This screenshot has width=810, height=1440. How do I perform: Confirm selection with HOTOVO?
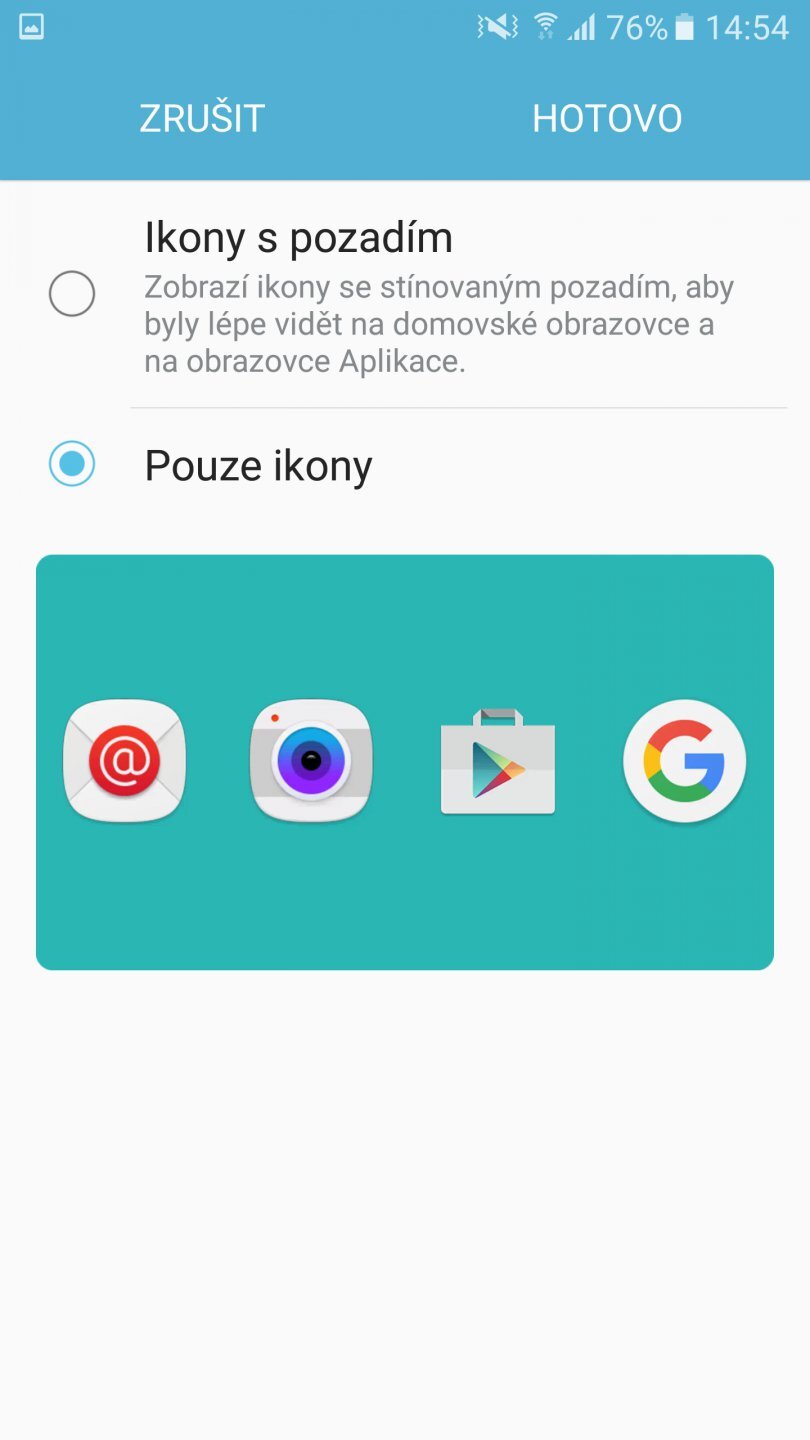[607, 117]
